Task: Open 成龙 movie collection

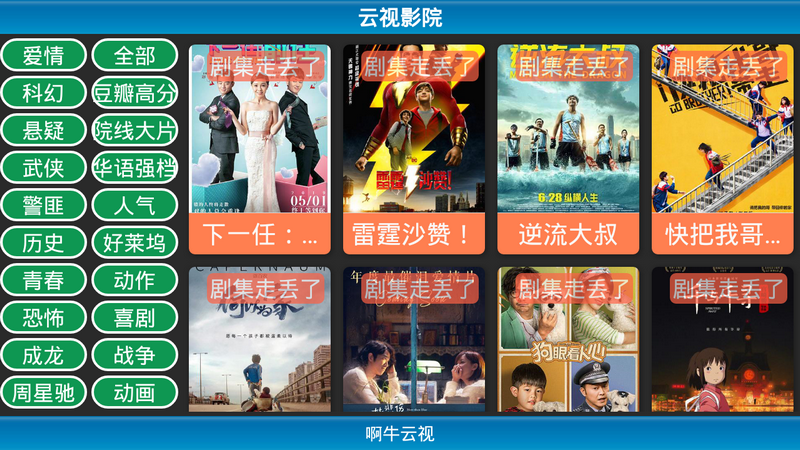Action: (x=43, y=354)
